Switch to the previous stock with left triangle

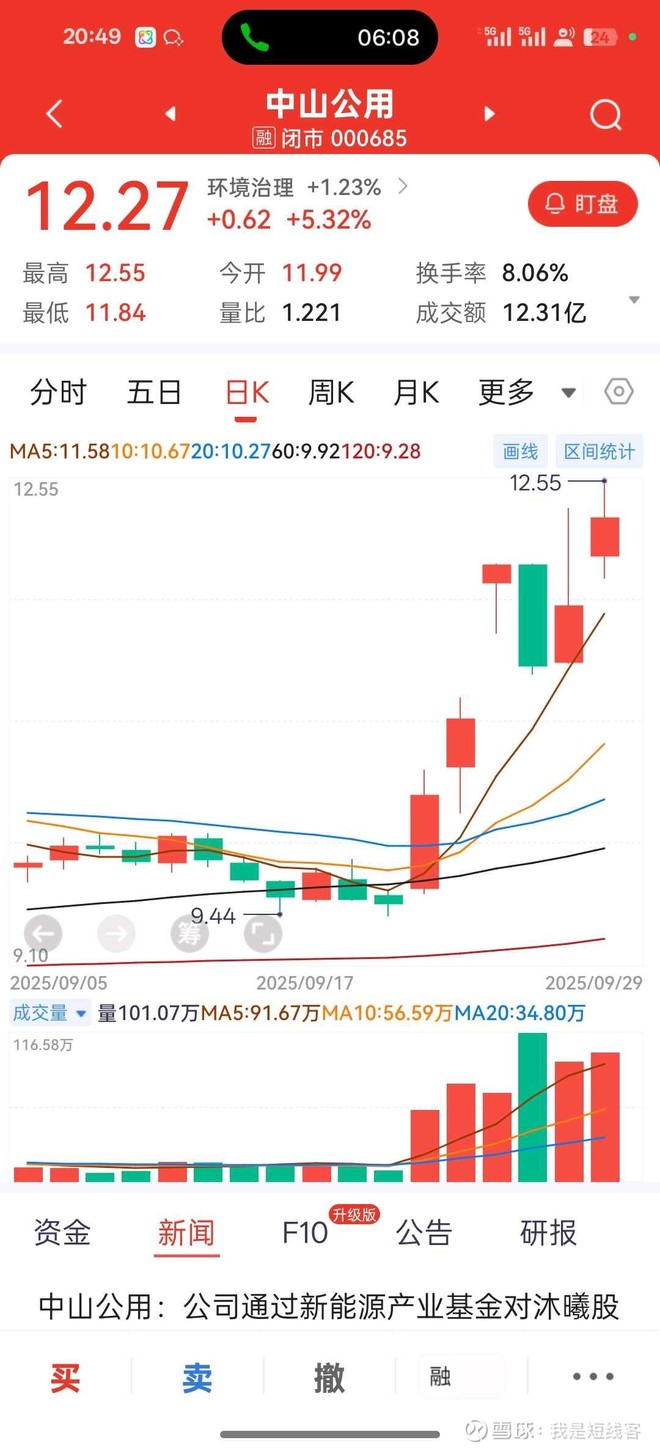pos(170,114)
